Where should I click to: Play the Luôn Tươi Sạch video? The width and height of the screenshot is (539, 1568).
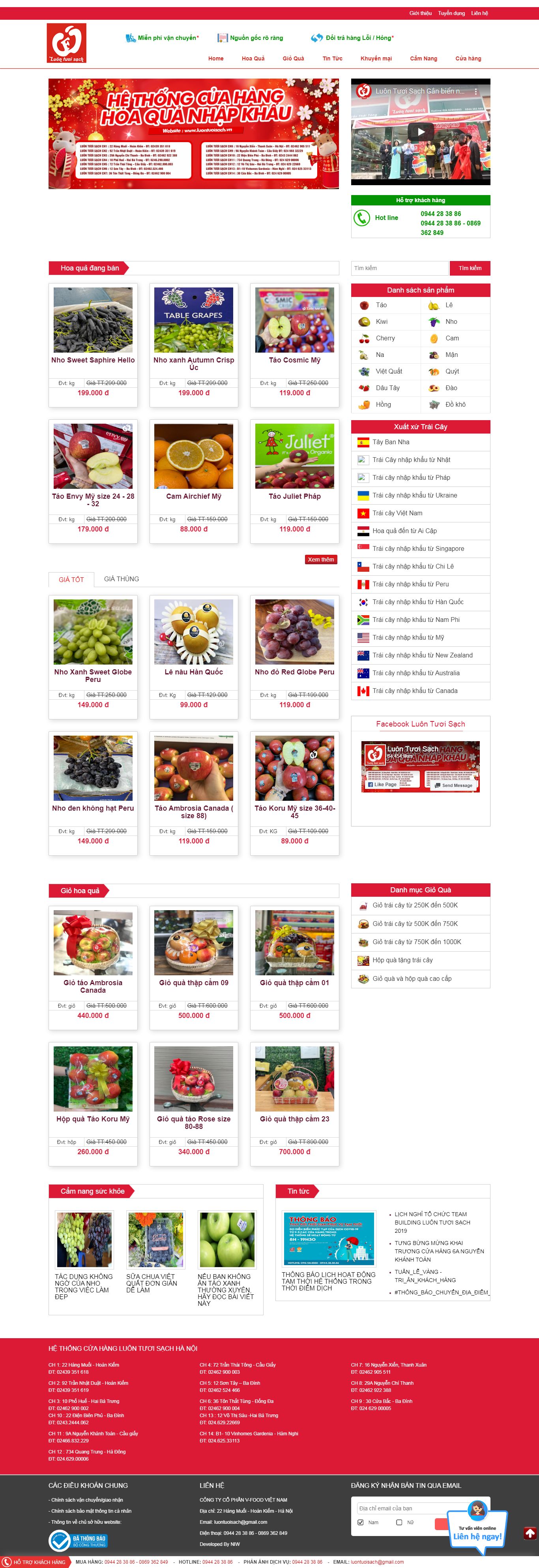pos(420,131)
